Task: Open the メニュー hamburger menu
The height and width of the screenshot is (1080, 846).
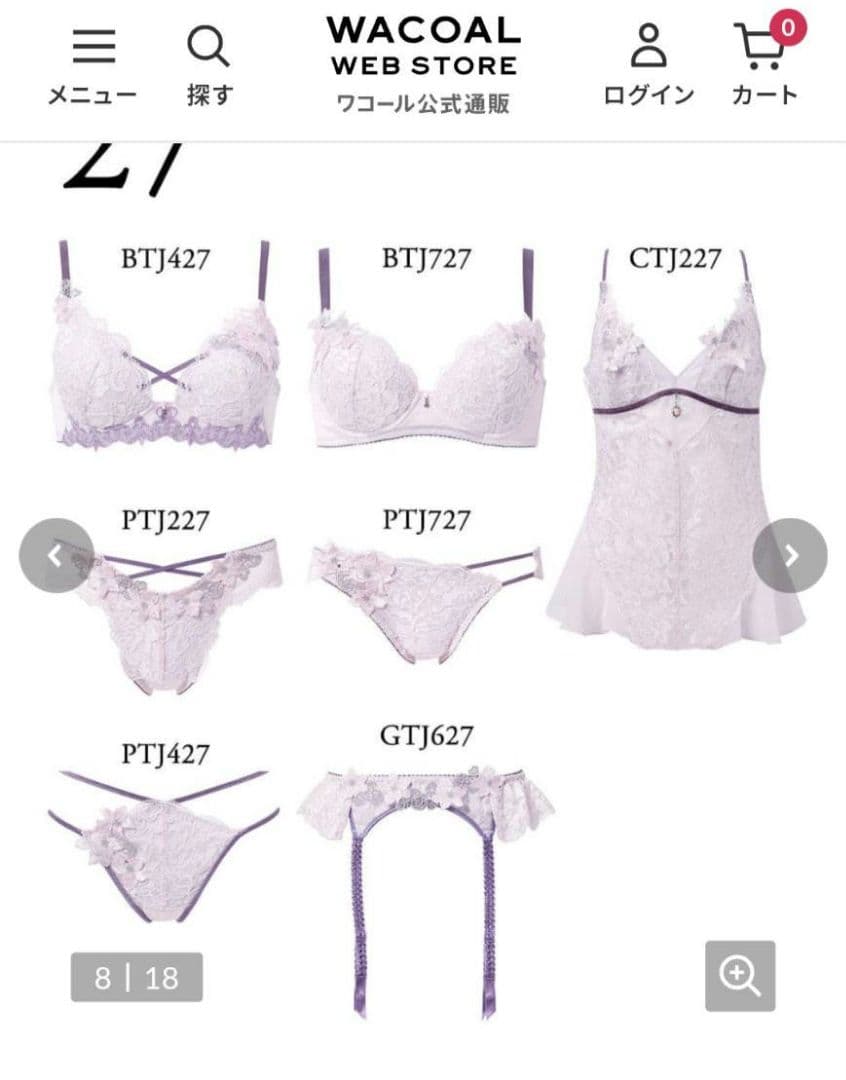Action: (93, 45)
